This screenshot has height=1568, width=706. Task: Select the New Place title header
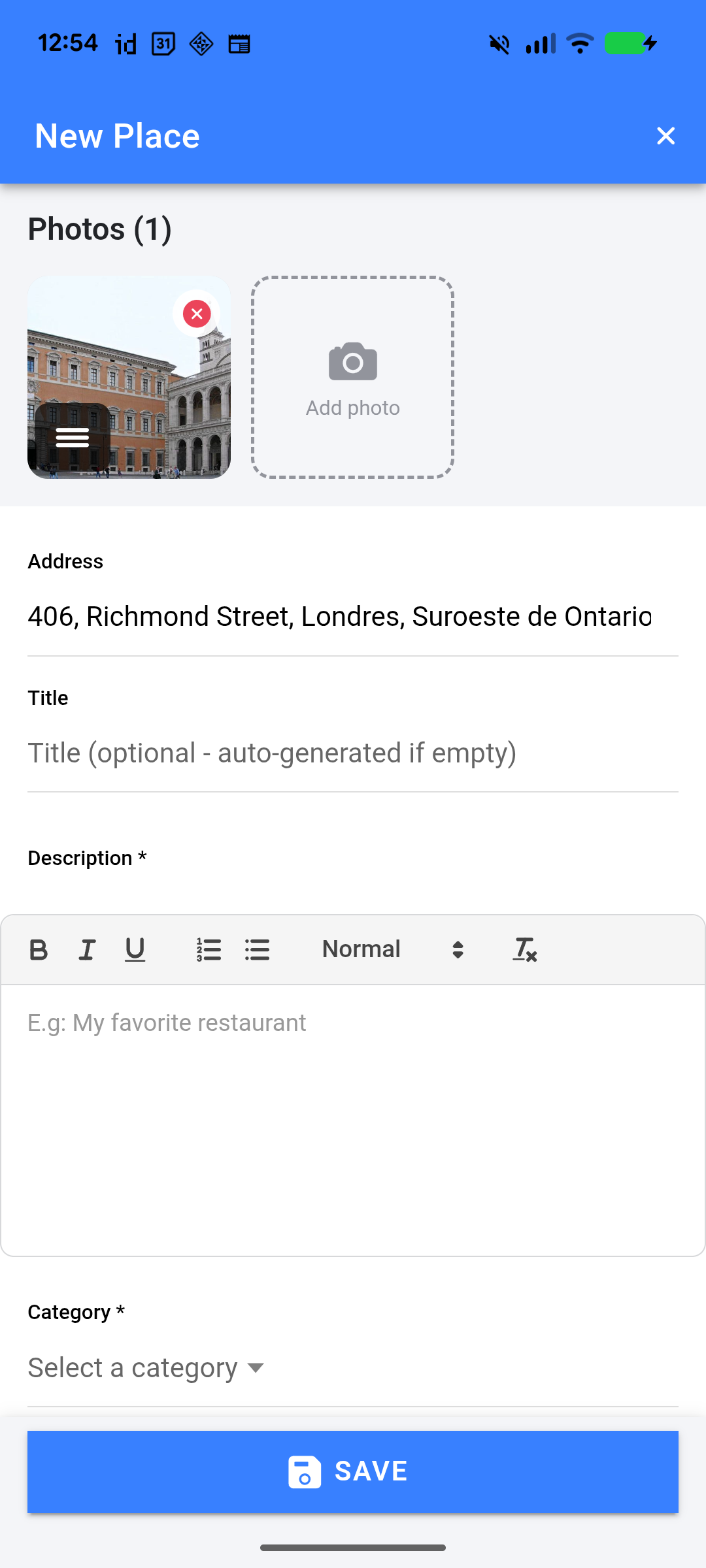(x=116, y=136)
